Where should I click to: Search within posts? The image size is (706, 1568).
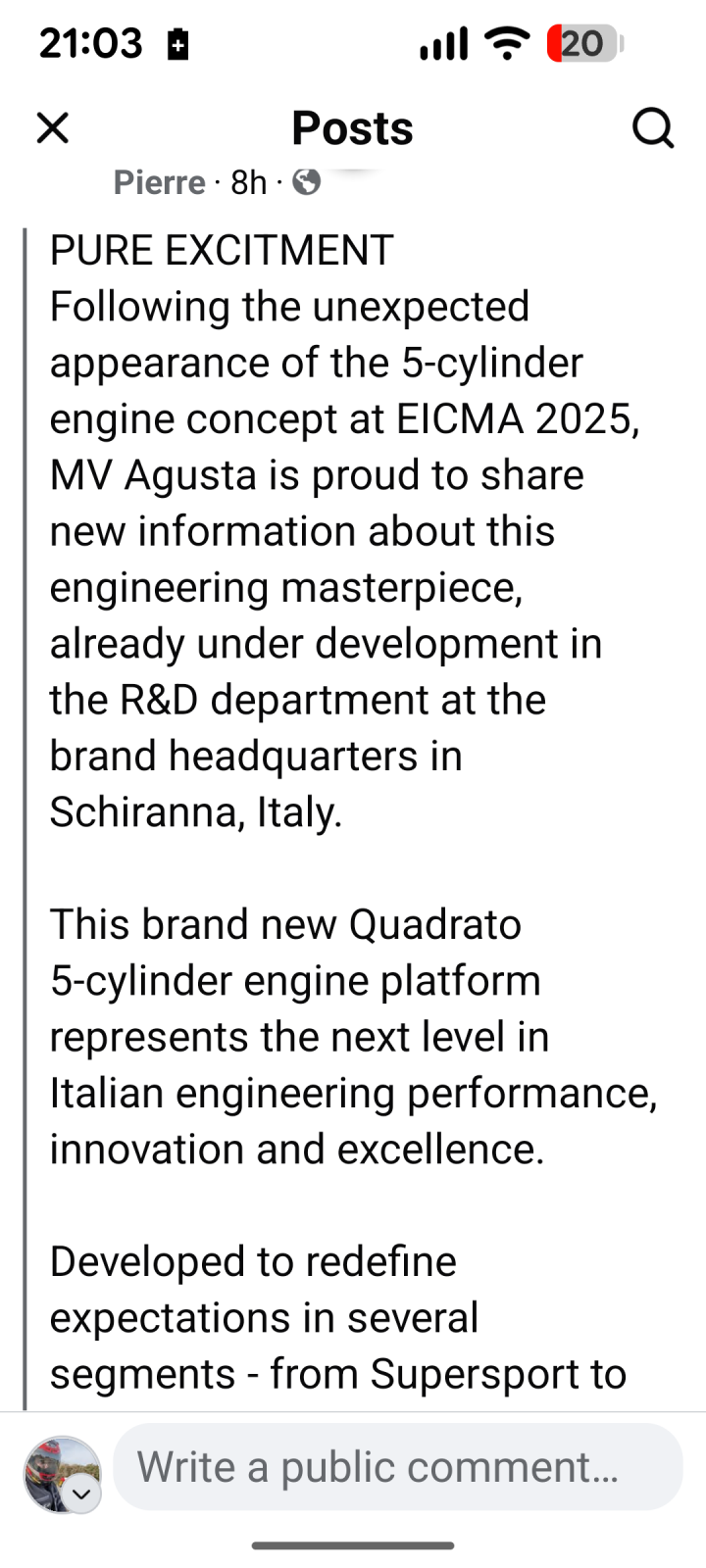(652, 128)
